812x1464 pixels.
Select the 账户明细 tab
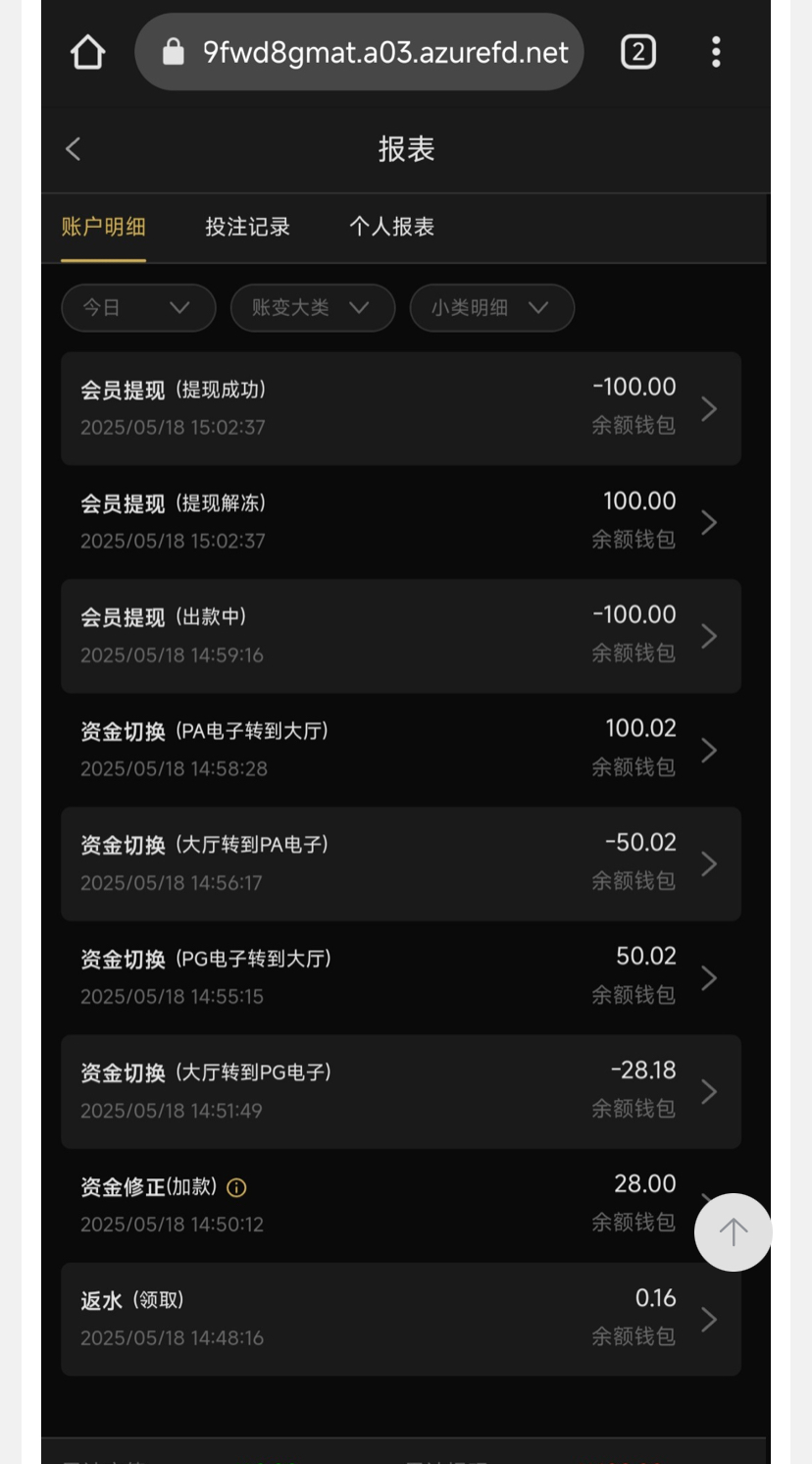(x=104, y=227)
